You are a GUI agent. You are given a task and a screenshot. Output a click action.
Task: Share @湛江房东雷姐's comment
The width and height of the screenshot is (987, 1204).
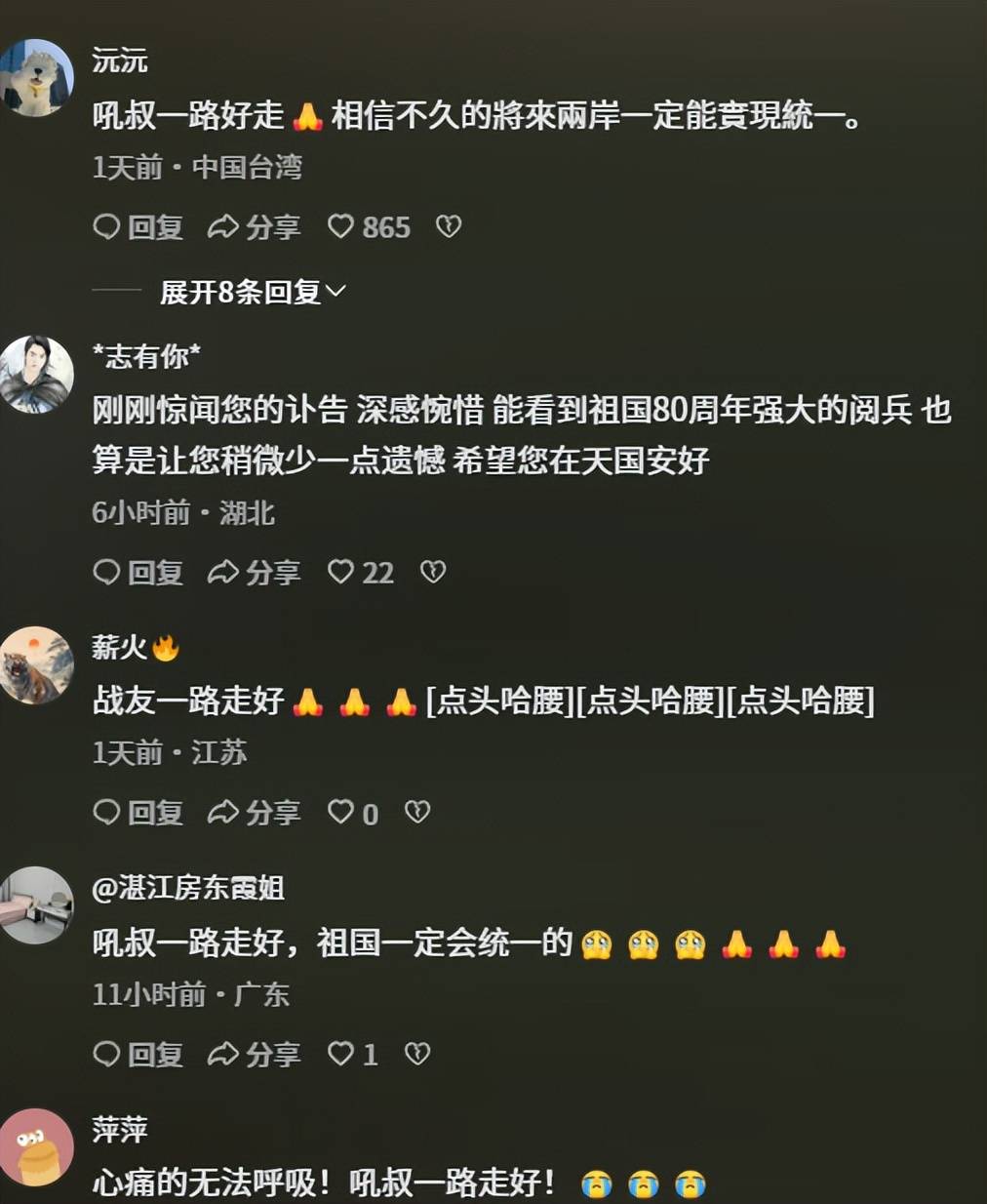(x=254, y=1054)
